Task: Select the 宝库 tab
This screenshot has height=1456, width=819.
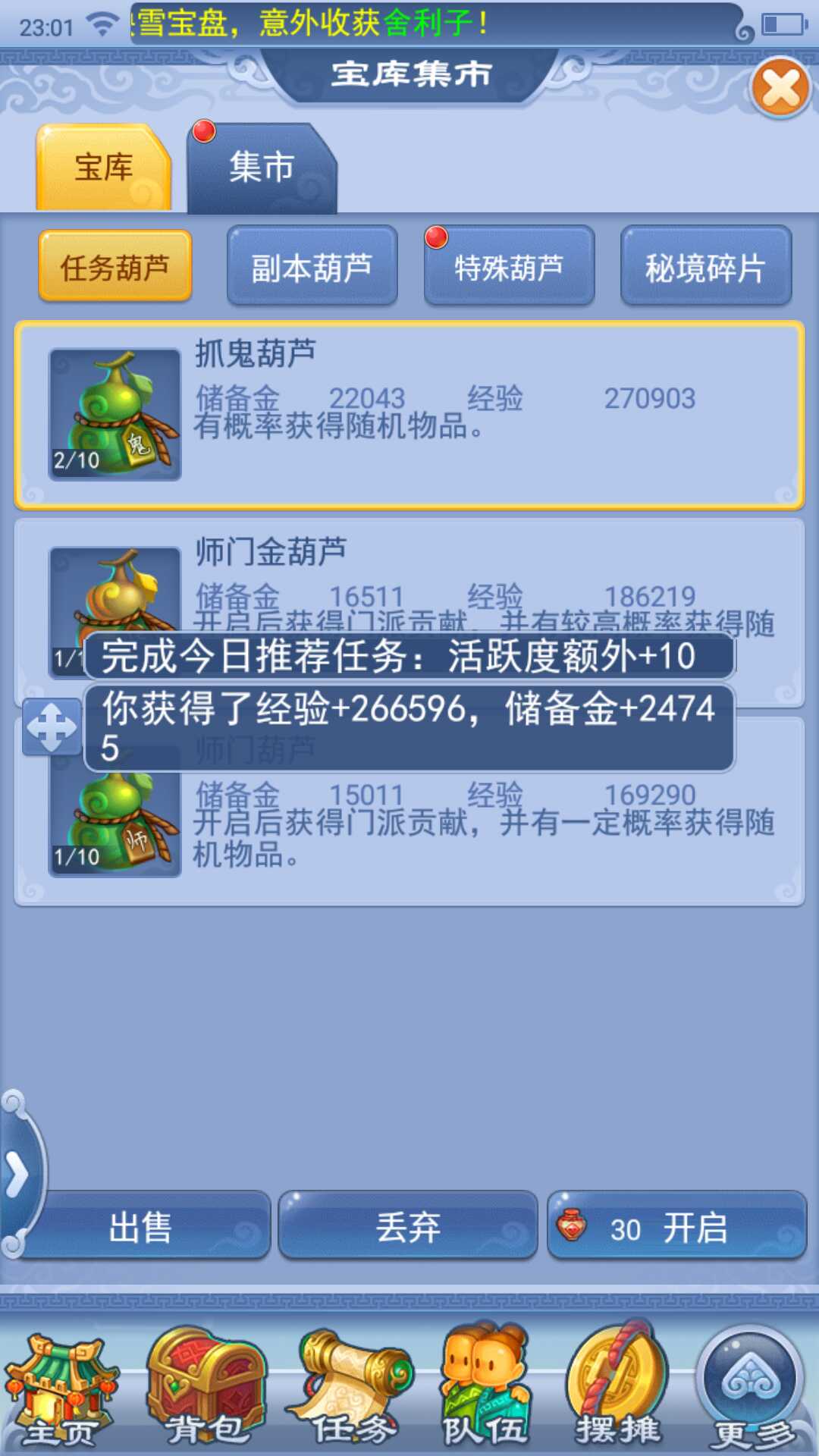Action: click(103, 168)
